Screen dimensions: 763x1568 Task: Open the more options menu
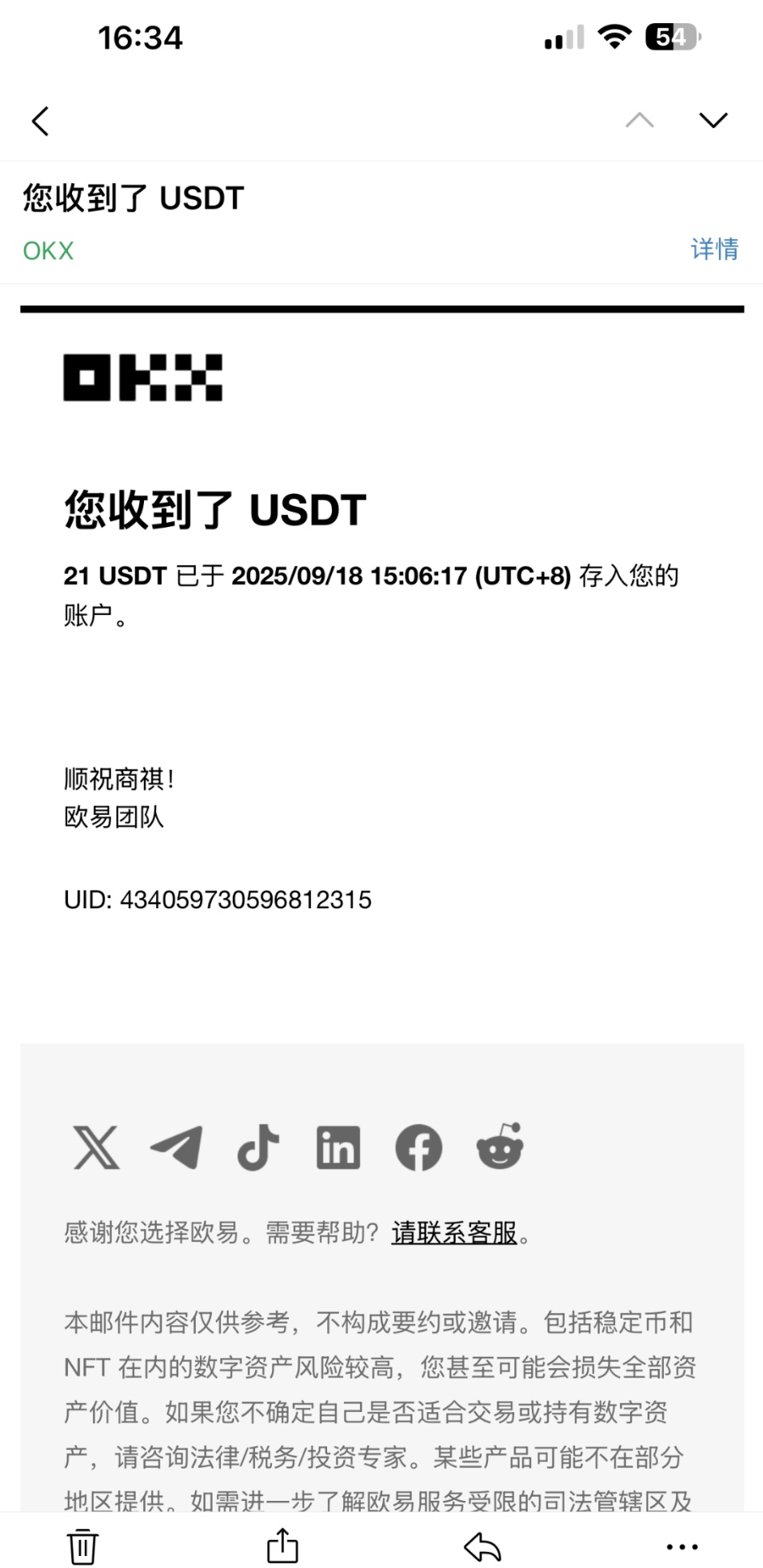(682, 1547)
